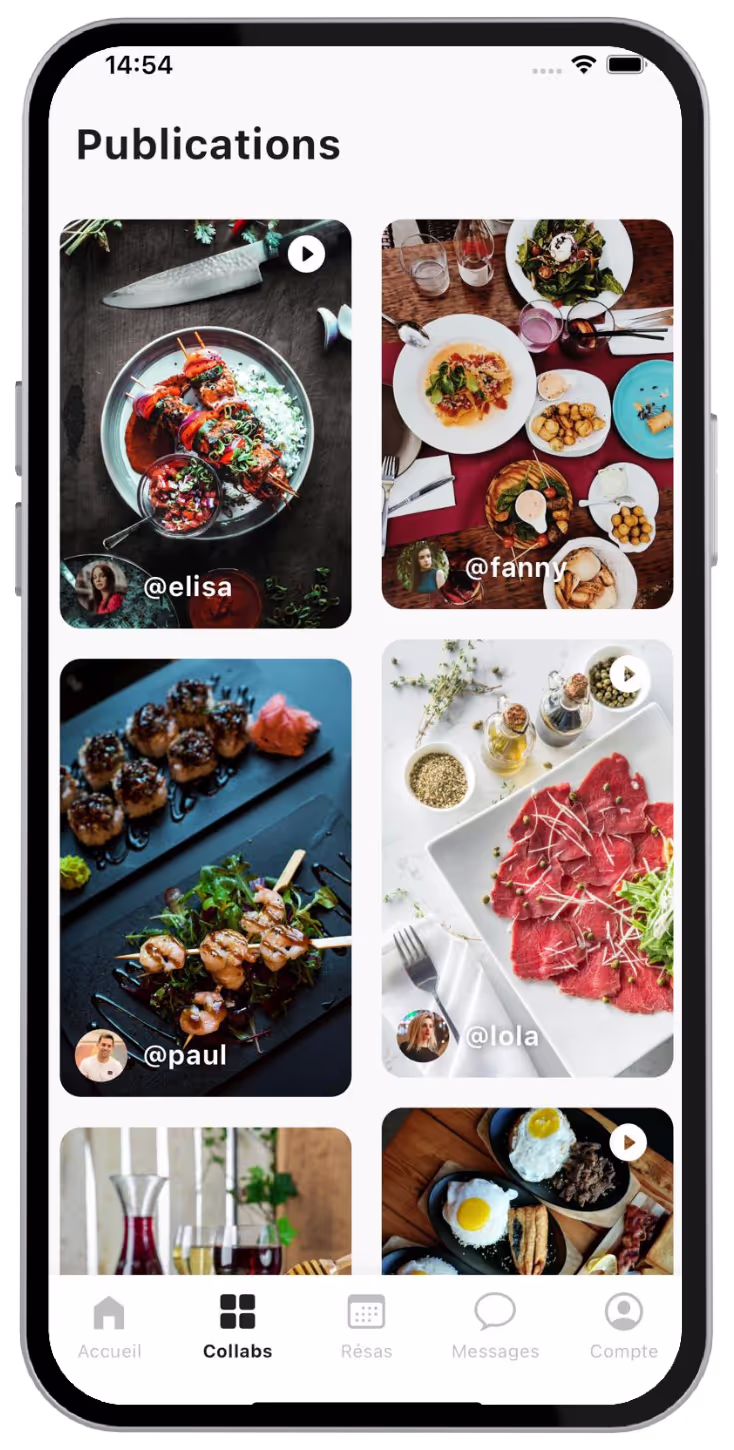The height and width of the screenshot is (1450, 734).
Task: Select the Collabs tab
Action: (x=237, y=1325)
